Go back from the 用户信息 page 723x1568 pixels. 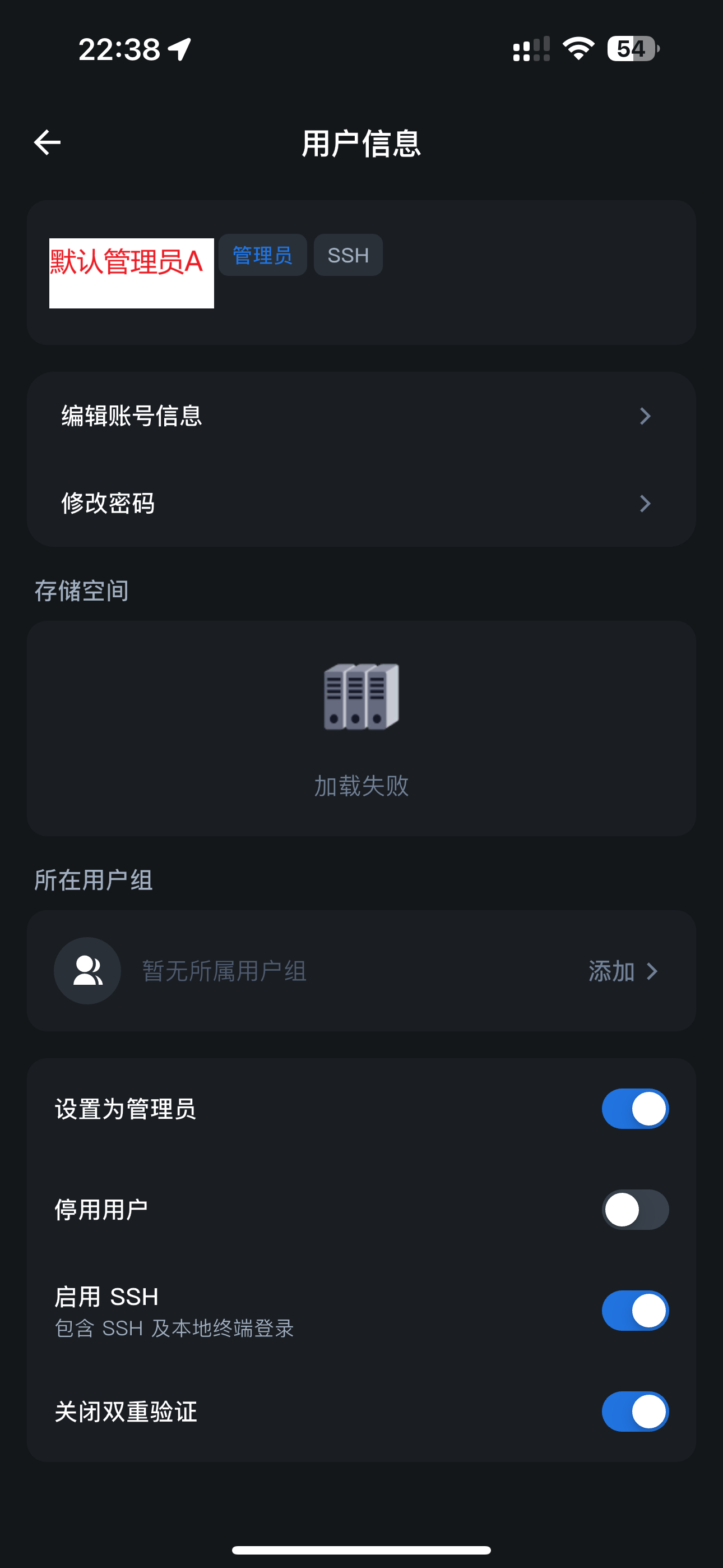point(47,143)
